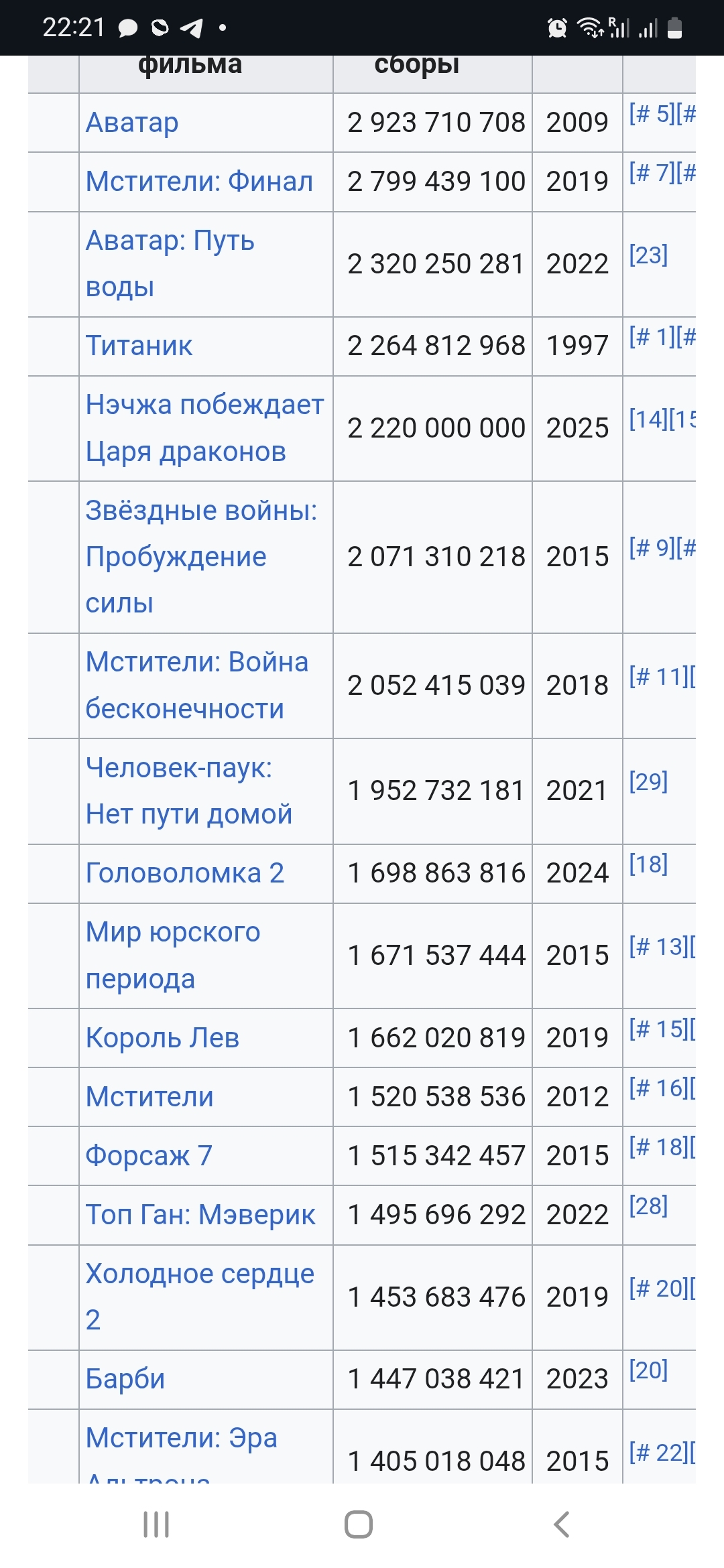The width and height of the screenshot is (724, 1568).
Task: Open footnote [28] for Топ Ган: Мэверик
Action: 648,1205
